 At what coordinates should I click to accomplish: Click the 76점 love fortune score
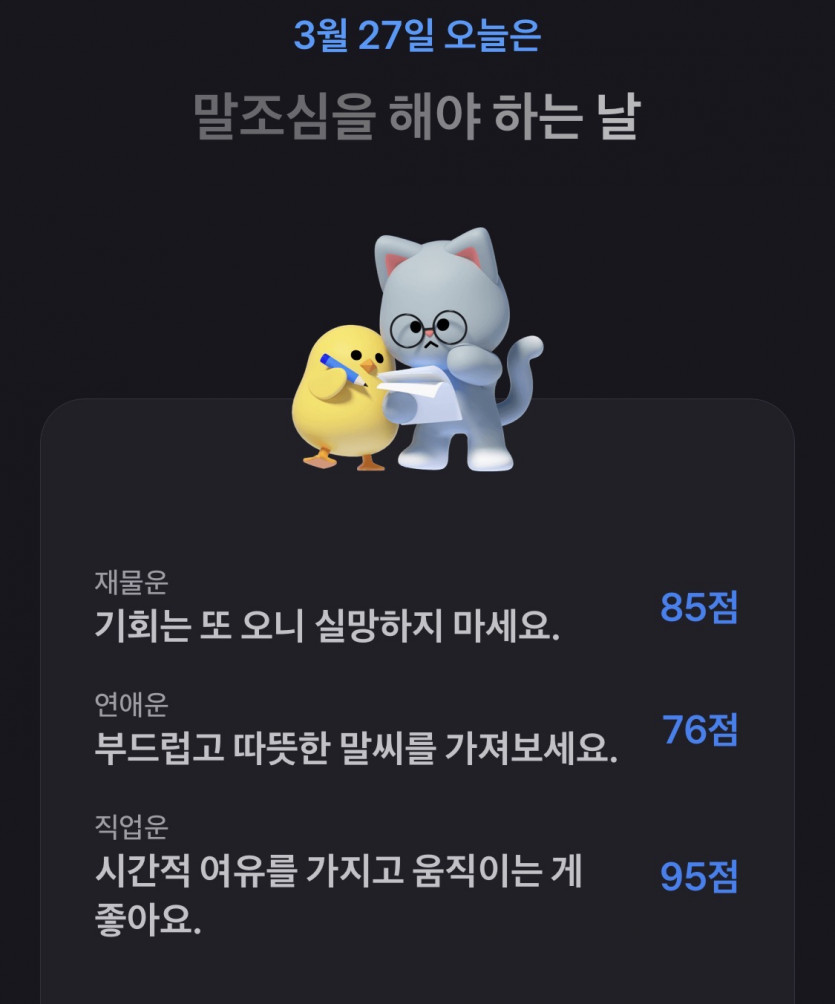[x=702, y=736]
